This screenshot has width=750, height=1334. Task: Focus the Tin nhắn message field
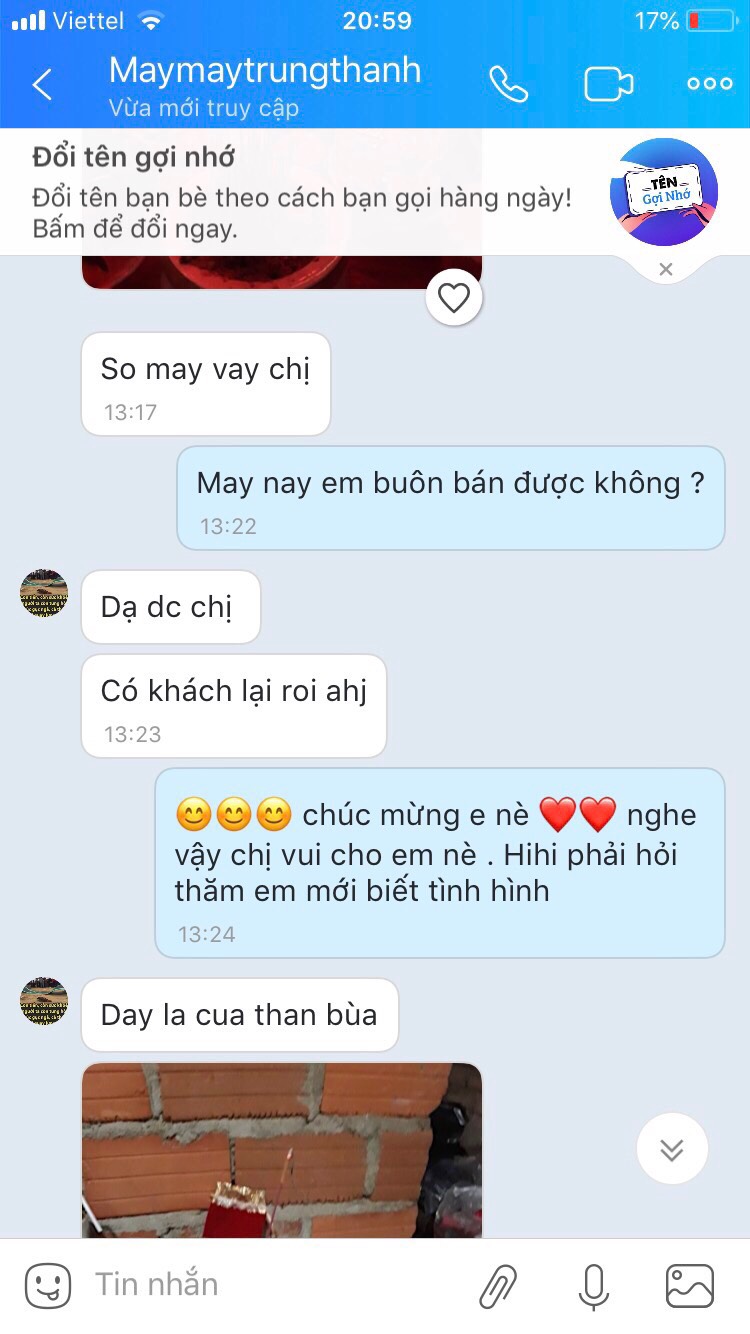(270, 1285)
